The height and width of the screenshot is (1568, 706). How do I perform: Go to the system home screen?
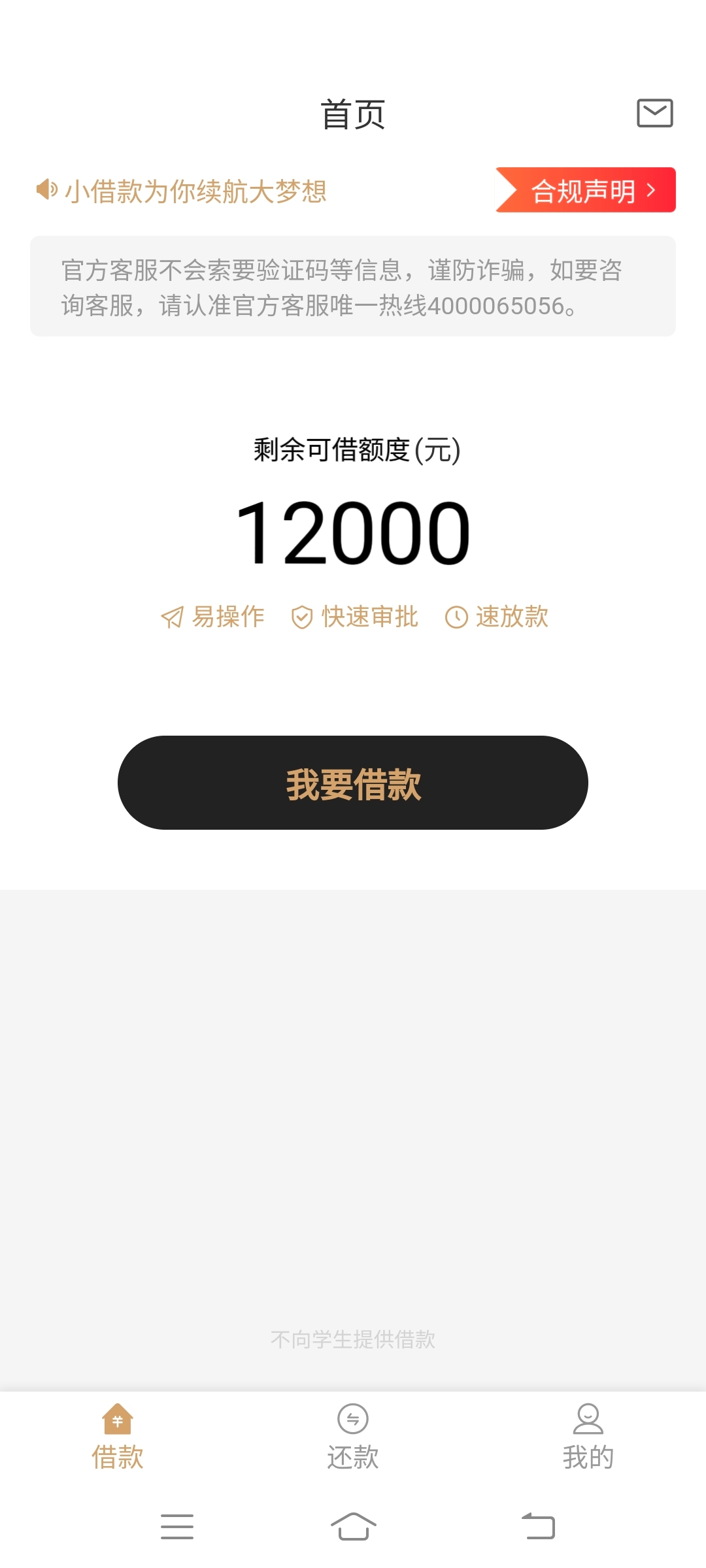click(353, 1526)
